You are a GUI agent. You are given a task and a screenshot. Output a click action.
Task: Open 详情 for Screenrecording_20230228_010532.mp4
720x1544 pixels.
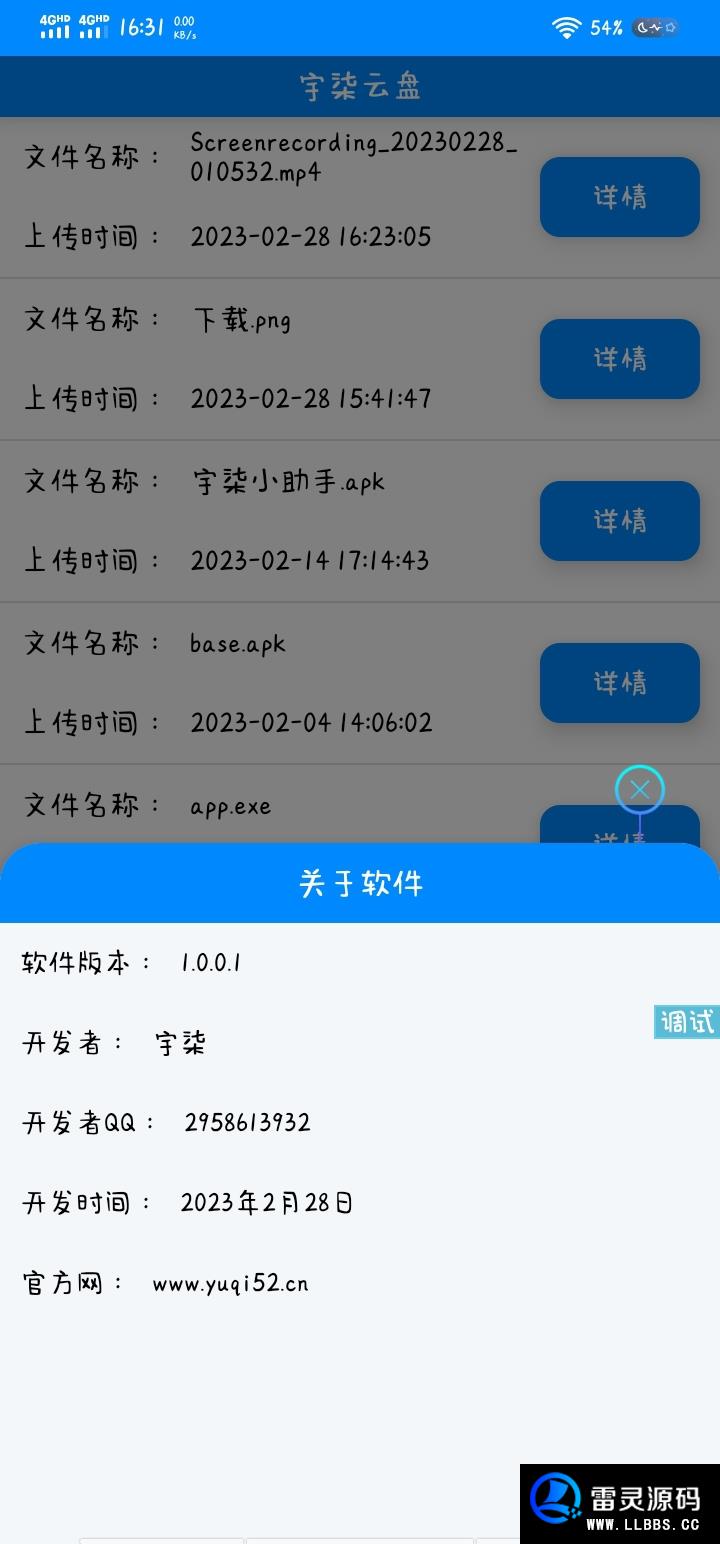620,197
